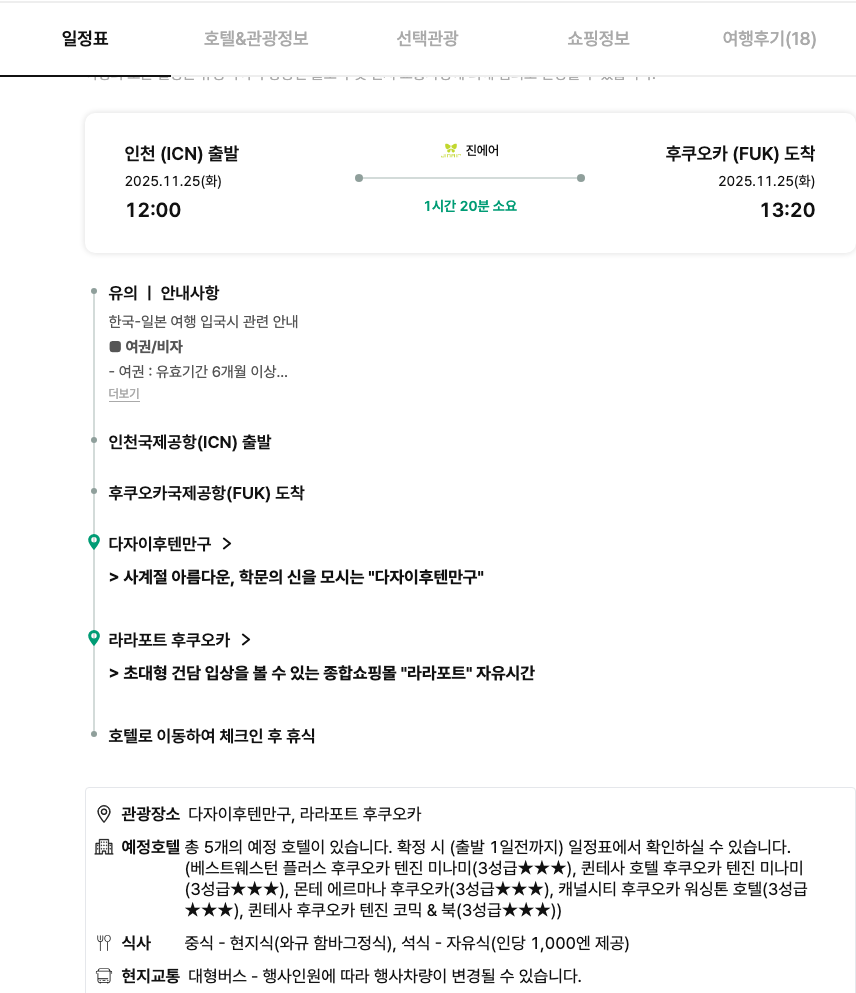Open the 호텔&관광정보 tab
Viewport: 856px width, 993px height.
pos(256,39)
